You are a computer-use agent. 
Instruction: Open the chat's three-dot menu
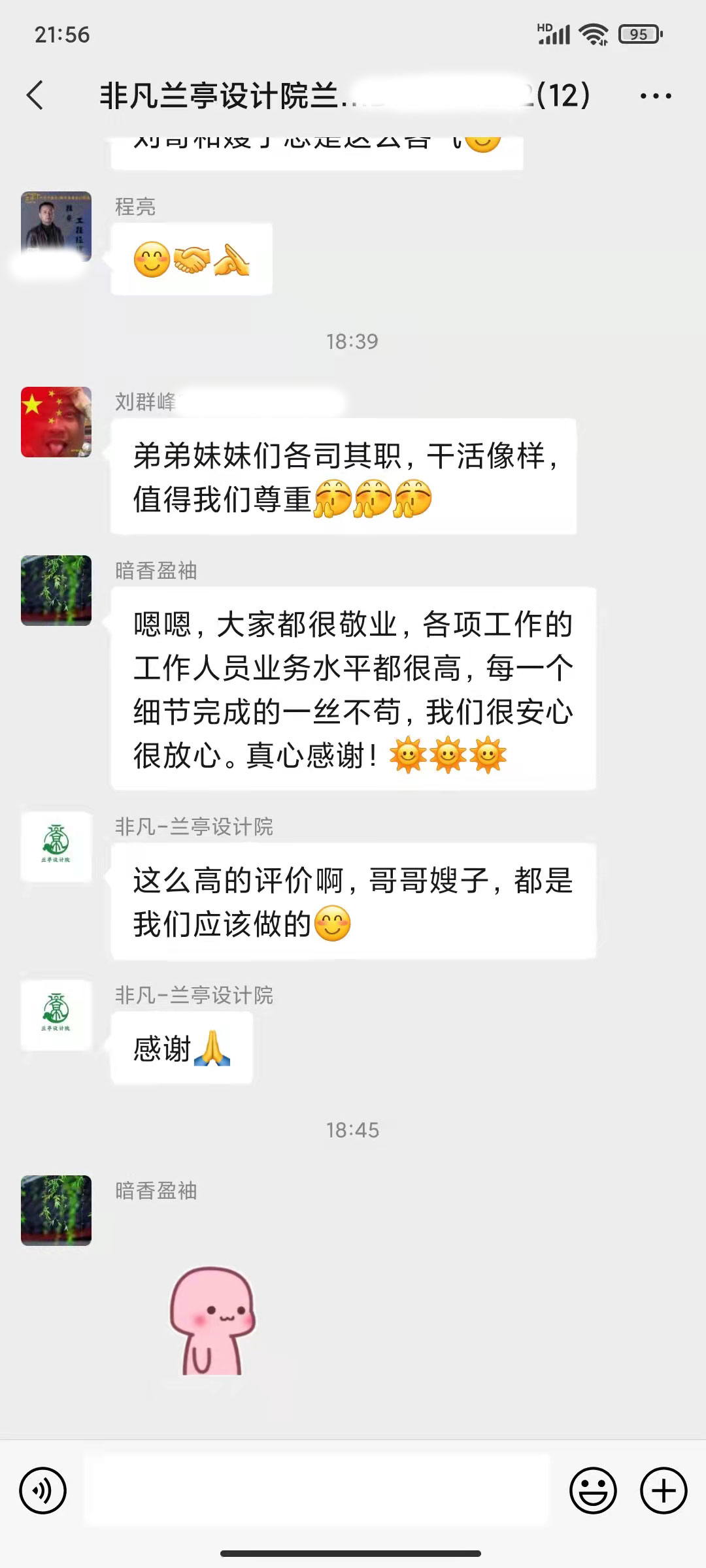(655, 96)
